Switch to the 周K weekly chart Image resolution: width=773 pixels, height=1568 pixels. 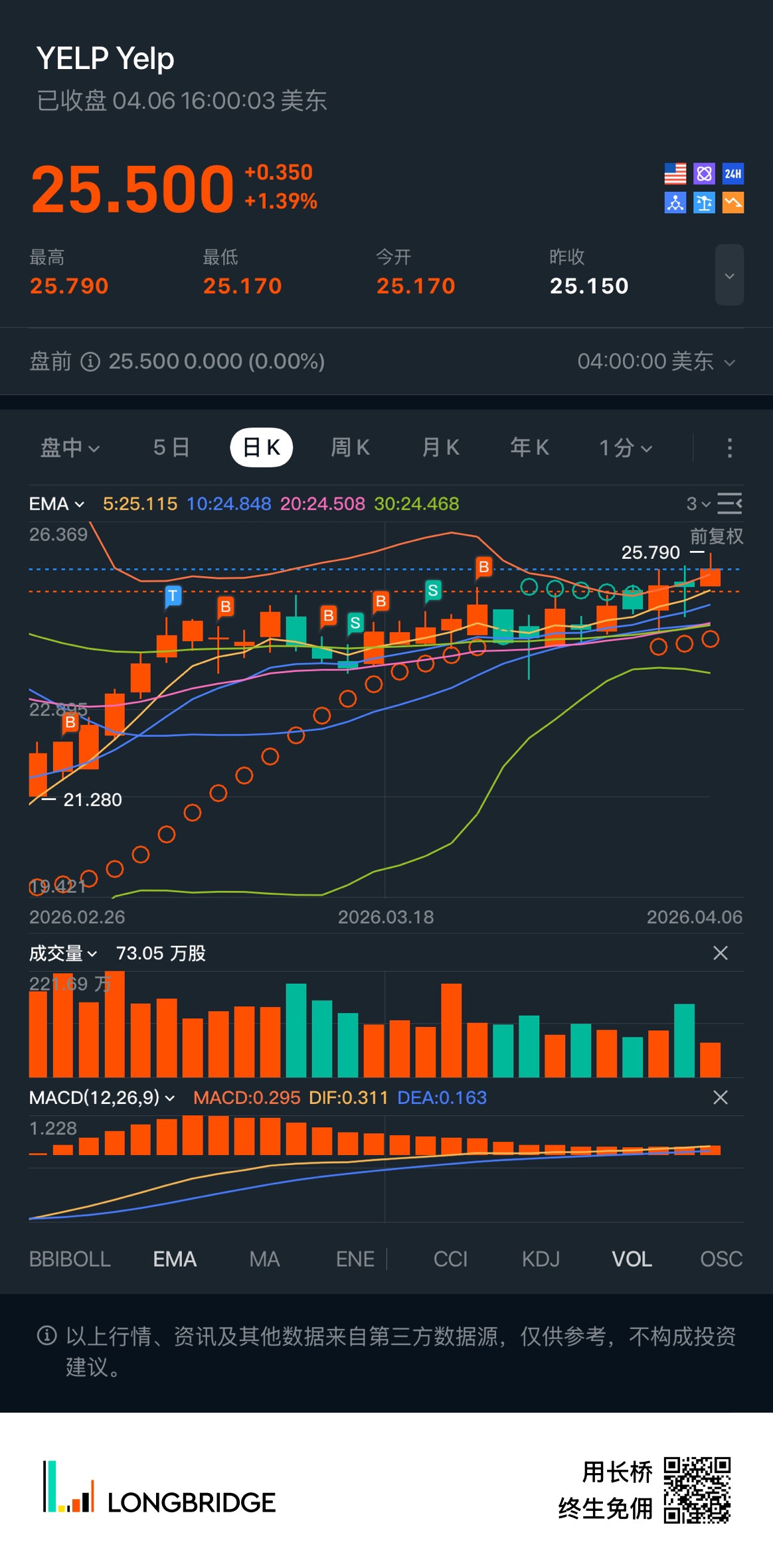click(350, 447)
